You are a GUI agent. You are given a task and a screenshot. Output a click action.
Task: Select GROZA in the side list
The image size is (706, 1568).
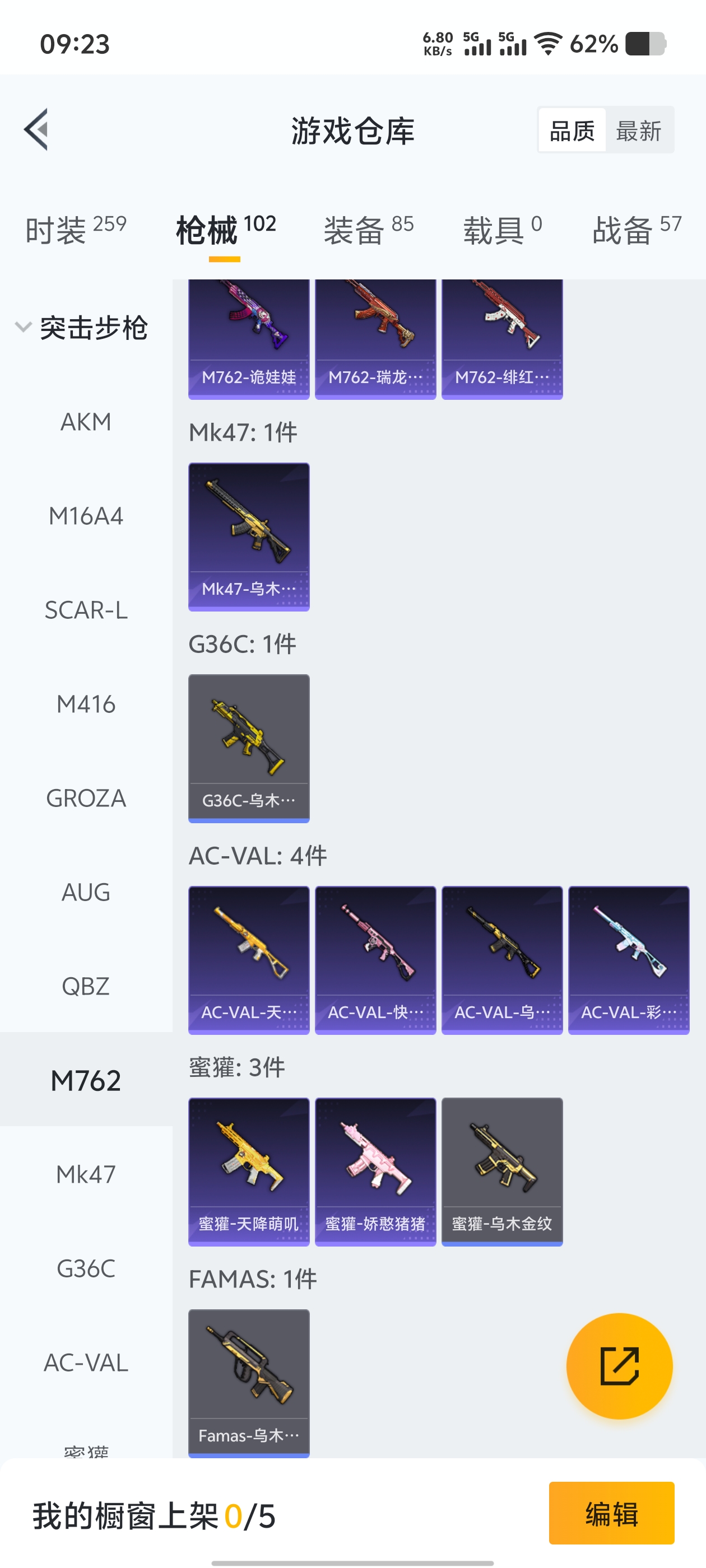pos(86,798)
